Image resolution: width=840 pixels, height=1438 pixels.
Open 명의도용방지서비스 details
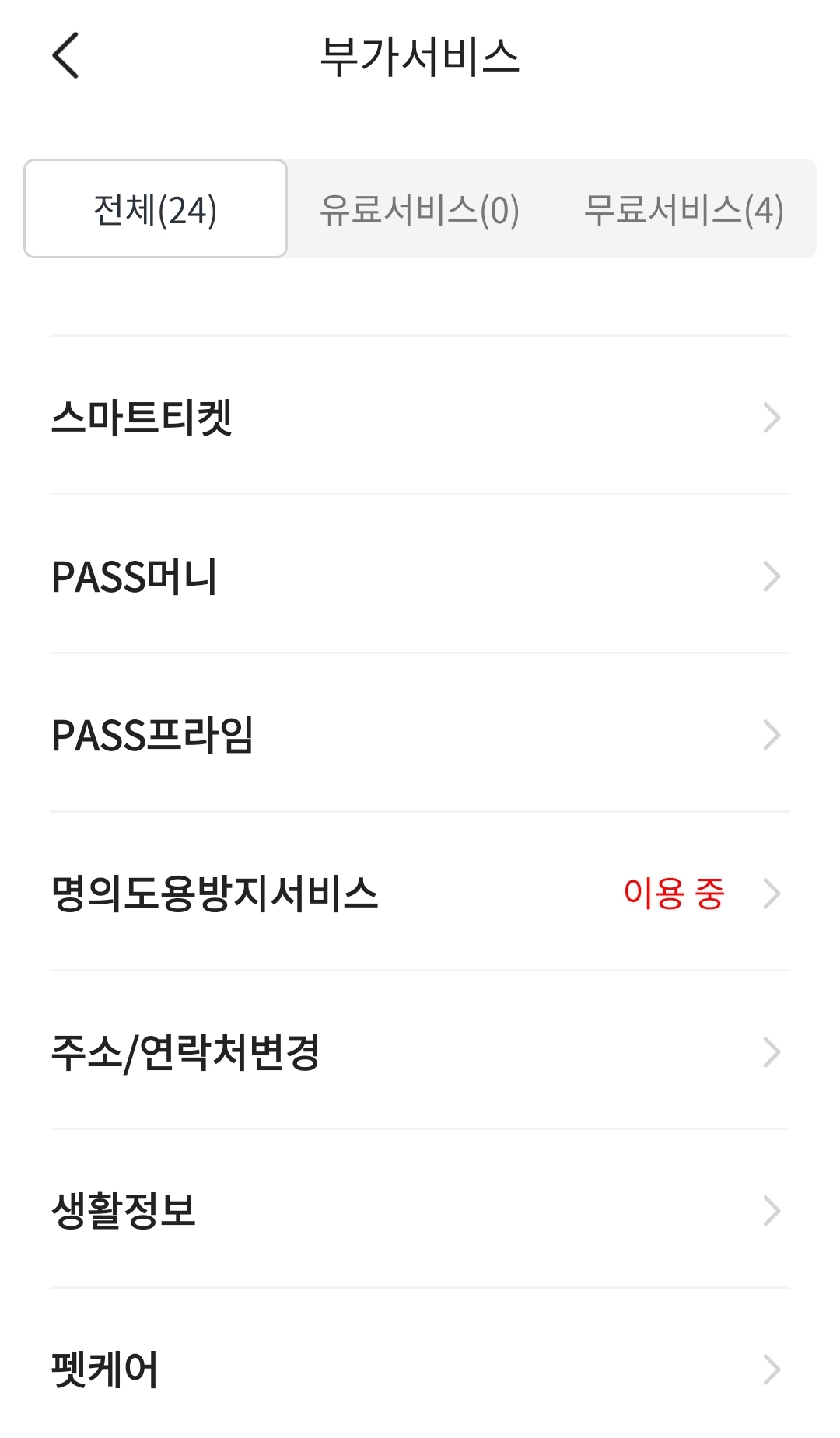pyautogui.click(x=311, y=894)
